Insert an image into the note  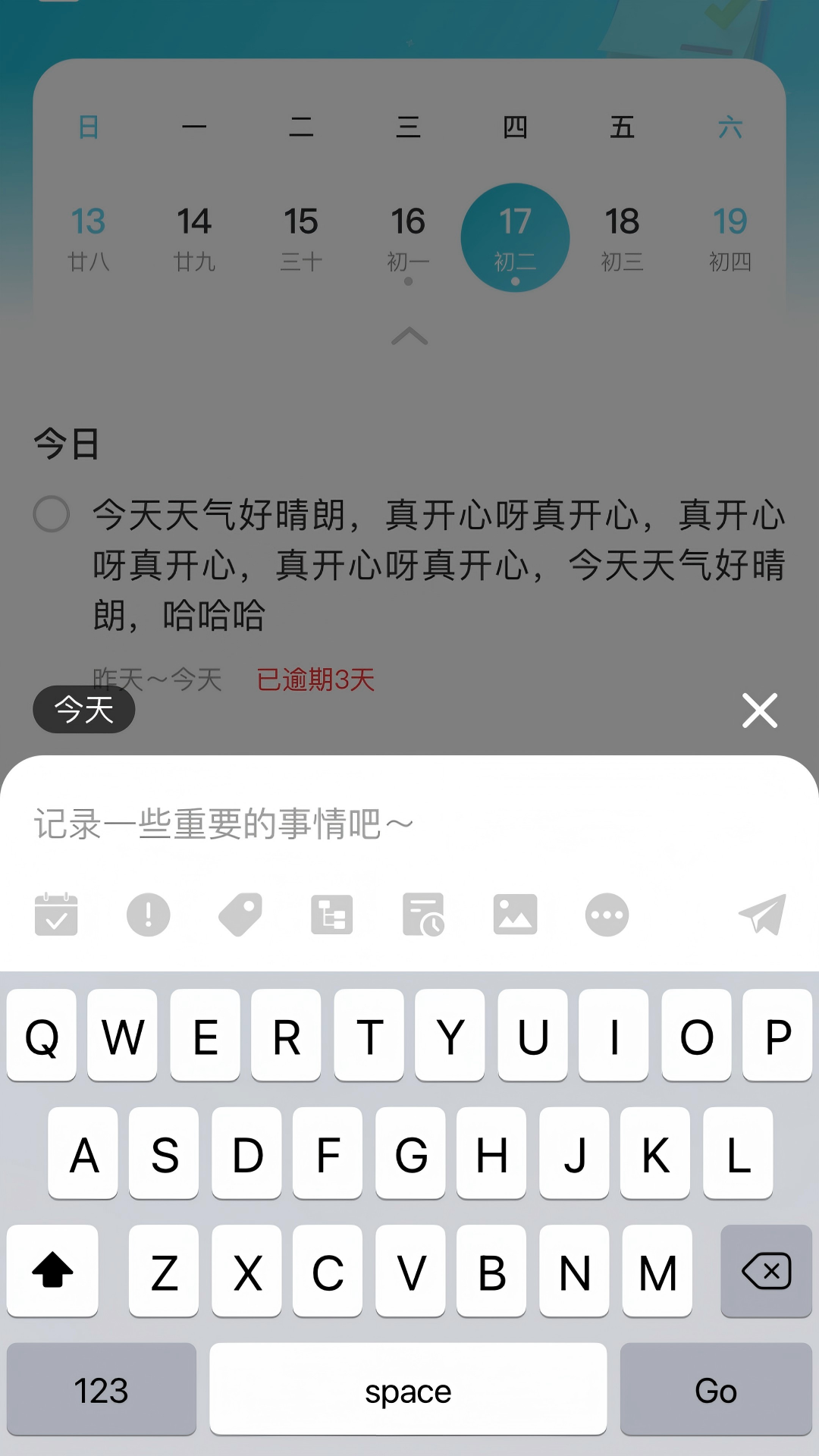point(515,914)
